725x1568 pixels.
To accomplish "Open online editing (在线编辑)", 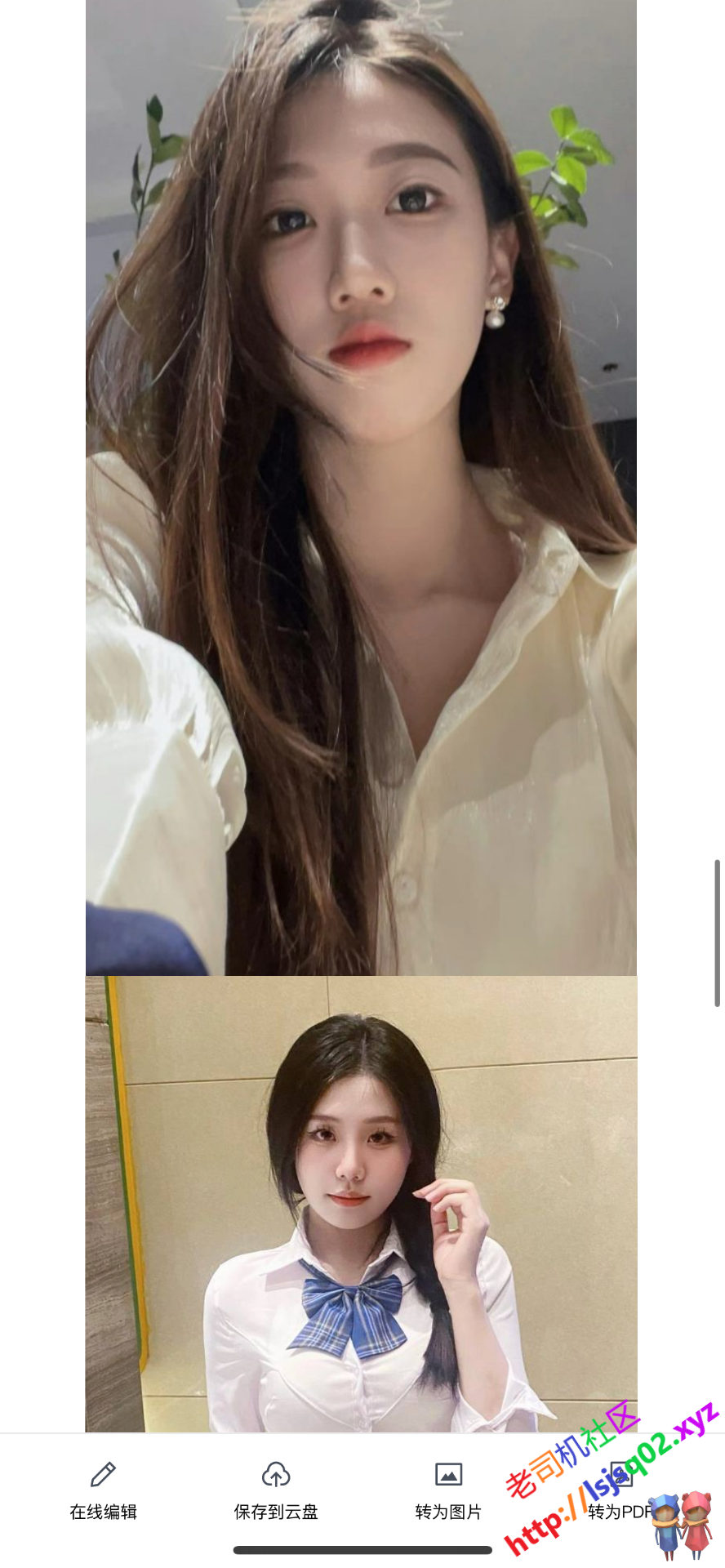I will click(103, 1490).
